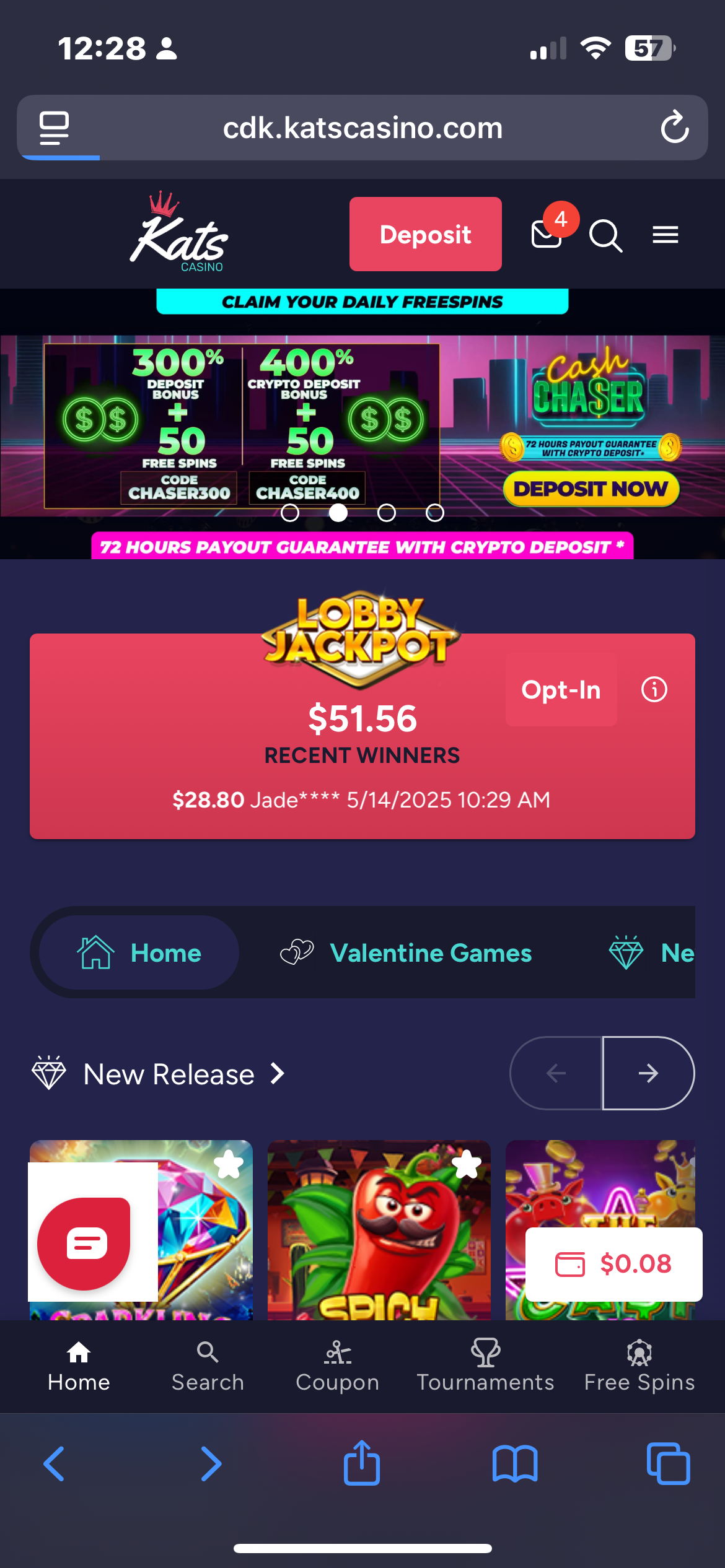
Task: Favorite the Spicy chili pepper game
Action: [x=466, y=1164]
